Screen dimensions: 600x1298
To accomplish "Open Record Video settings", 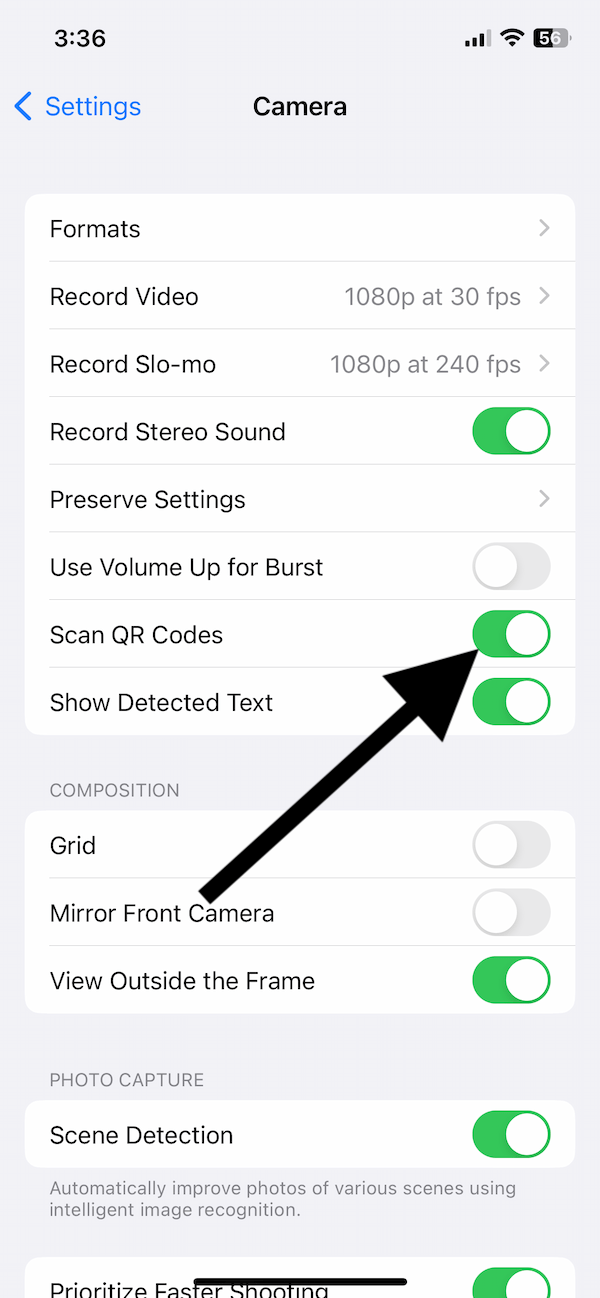I will click(300, 296).
